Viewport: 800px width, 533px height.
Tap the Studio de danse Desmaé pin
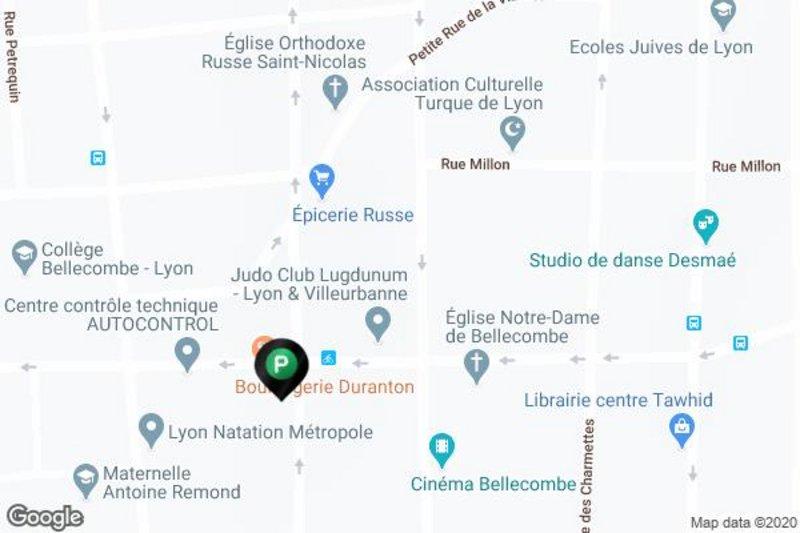coord(704,224)
